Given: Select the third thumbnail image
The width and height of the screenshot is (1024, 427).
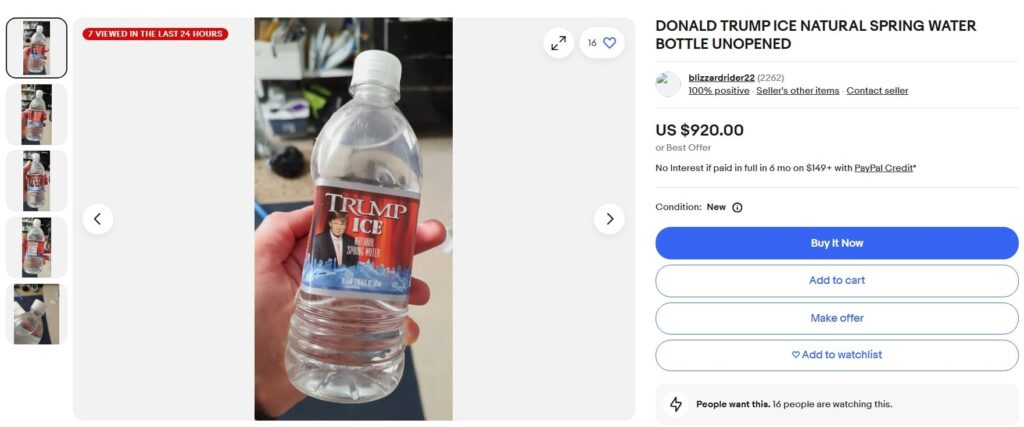Looking at the screenshot, I should pos(37,181).
